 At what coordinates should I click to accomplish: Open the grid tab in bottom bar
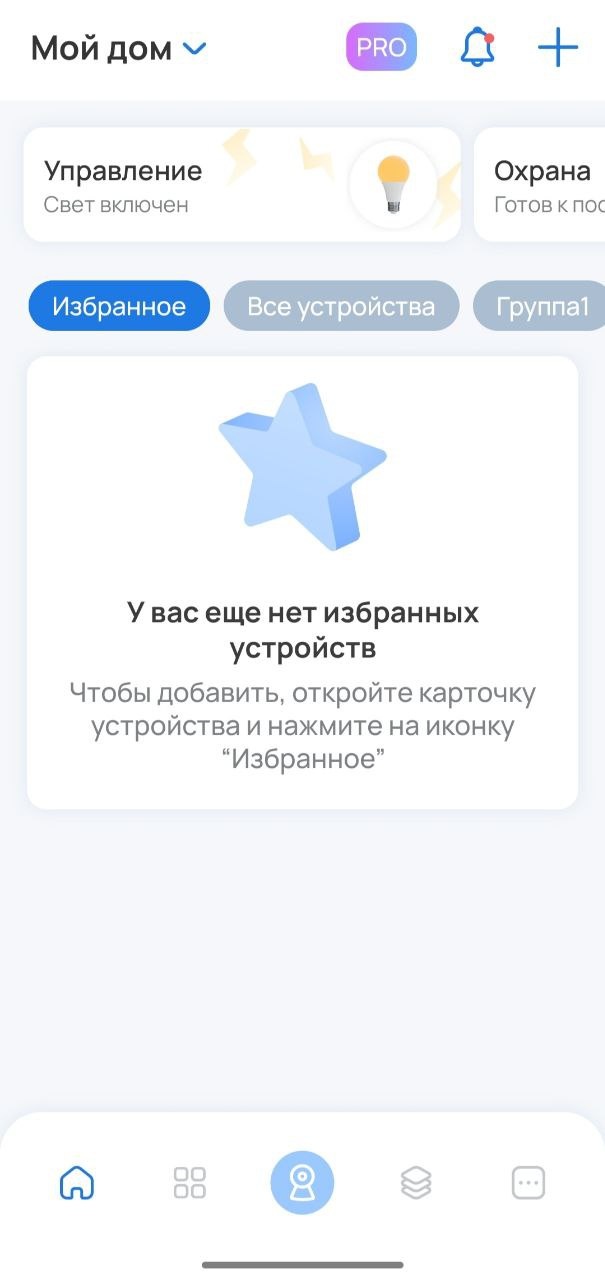(x=189, y=1183)
